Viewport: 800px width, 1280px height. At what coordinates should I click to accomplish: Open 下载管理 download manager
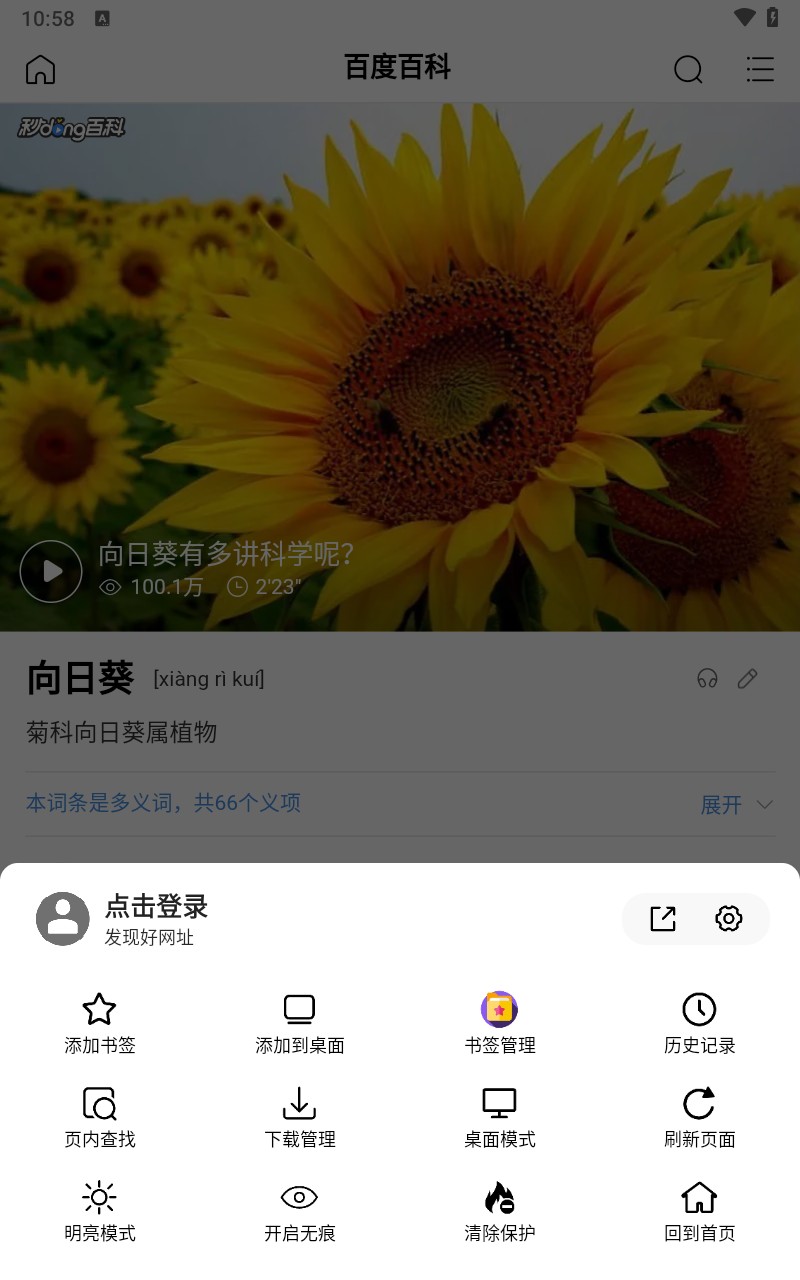click(x=299, y=1114)
